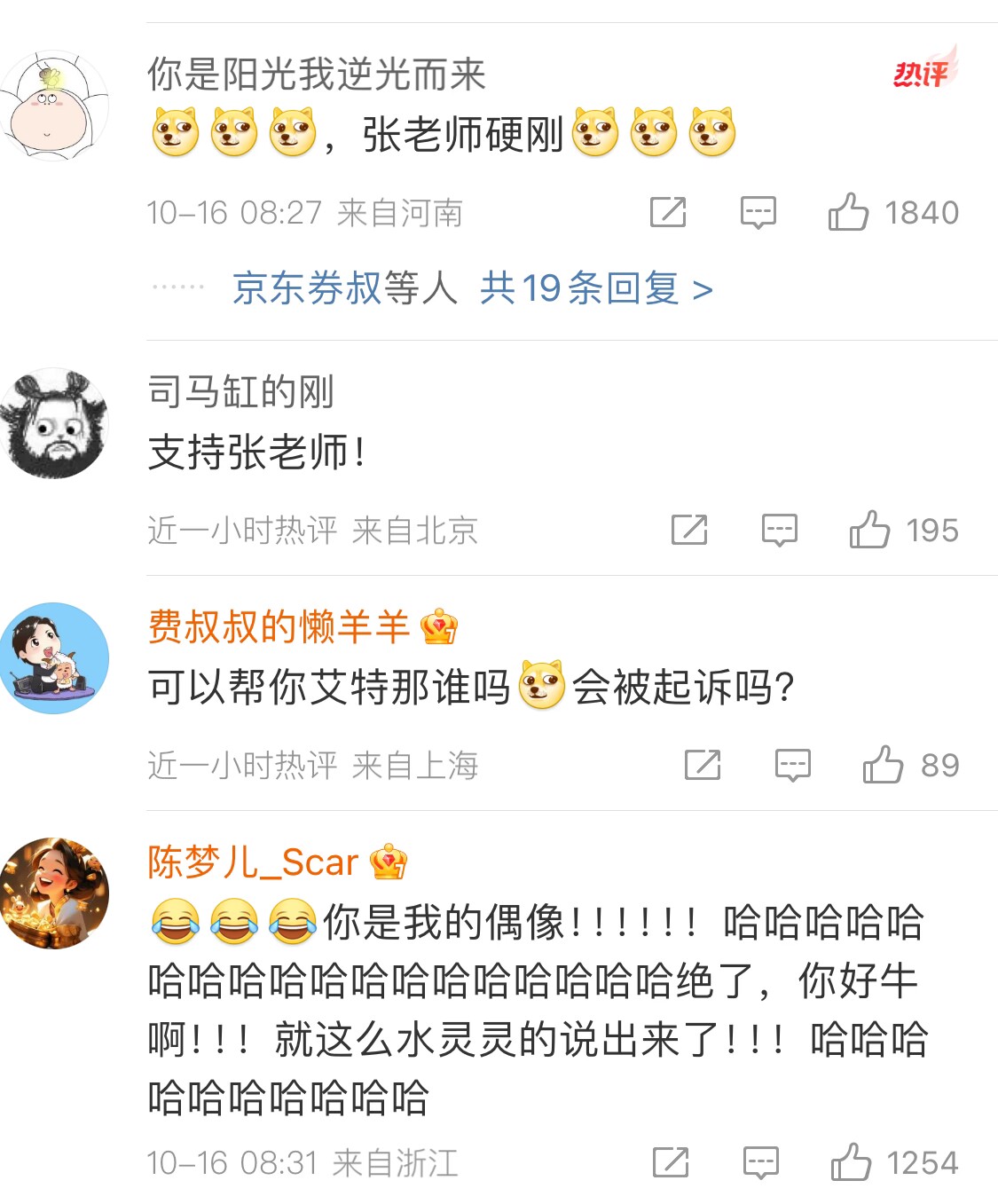Viewport: 998px width, 1204px height.
Task: Repost the comment by 你是阳光我逆光而来
Action: click(x=668, y=213)
